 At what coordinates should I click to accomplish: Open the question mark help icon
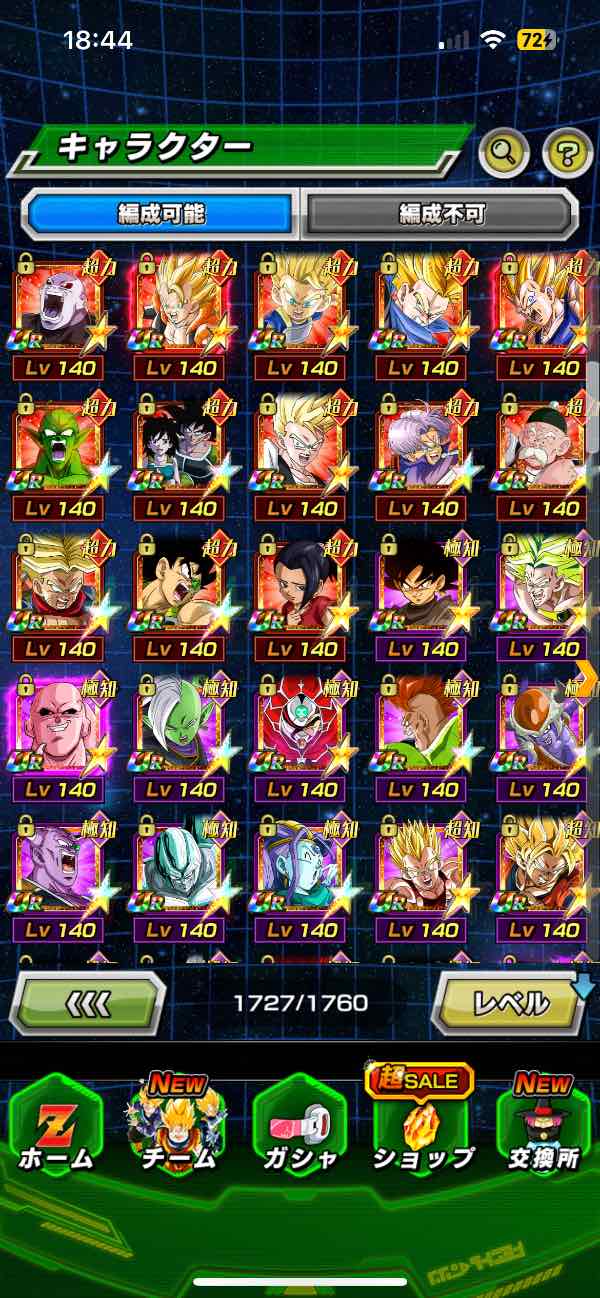(567, 153)
